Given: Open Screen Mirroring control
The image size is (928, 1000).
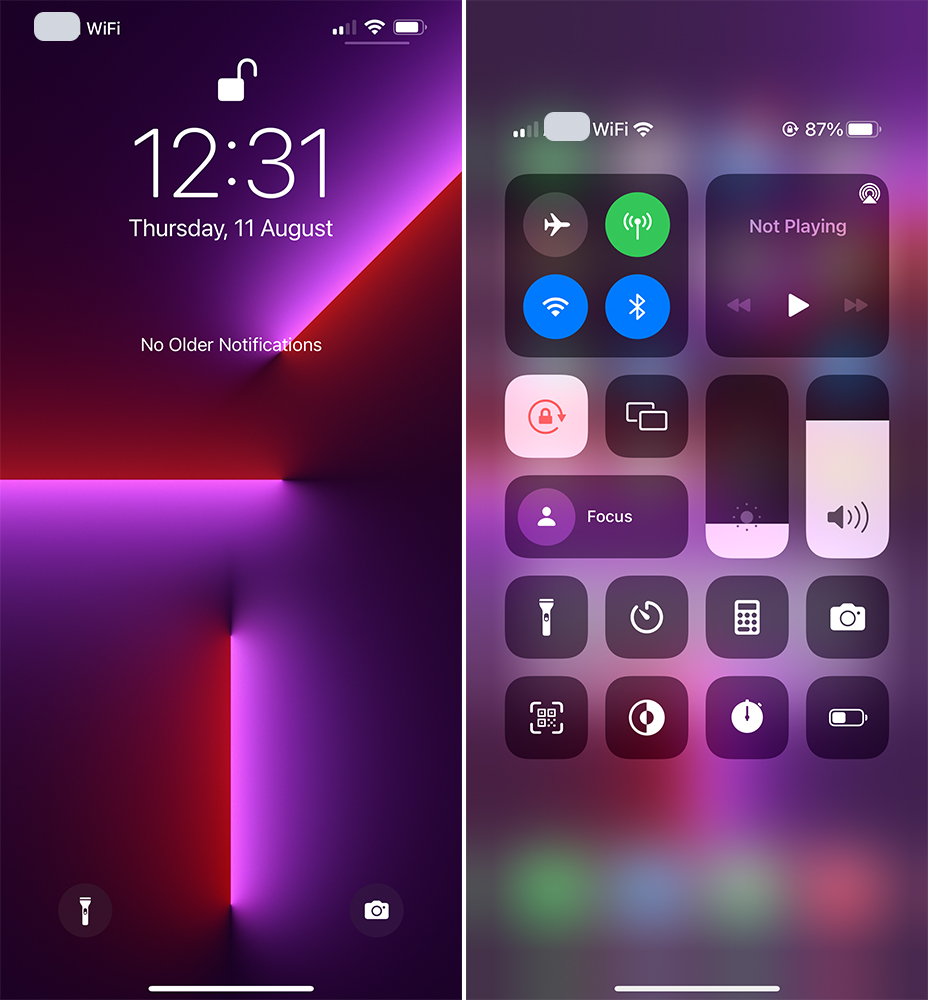Looking at the screenshot, I should pyautogui.click(x=646, y=416).
